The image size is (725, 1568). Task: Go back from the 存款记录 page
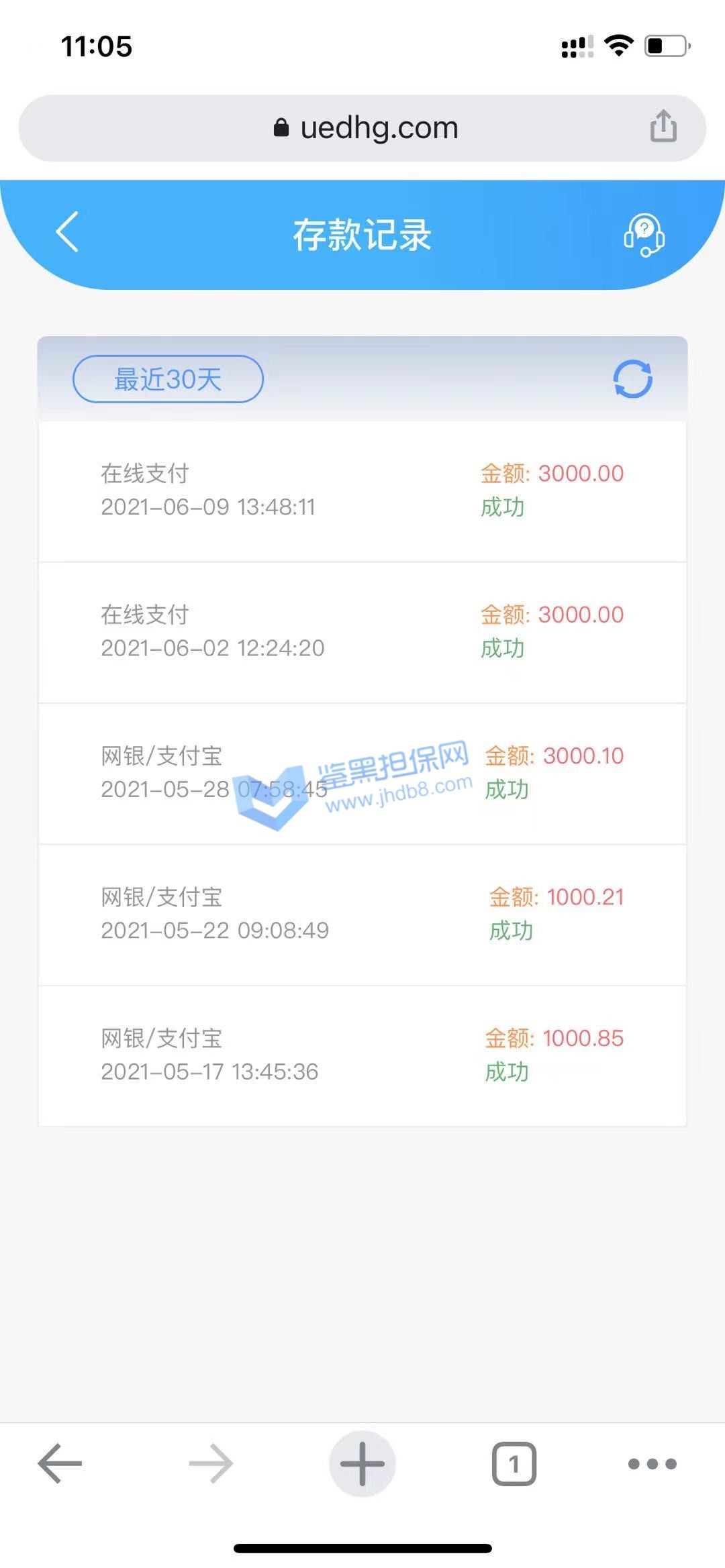67,232
